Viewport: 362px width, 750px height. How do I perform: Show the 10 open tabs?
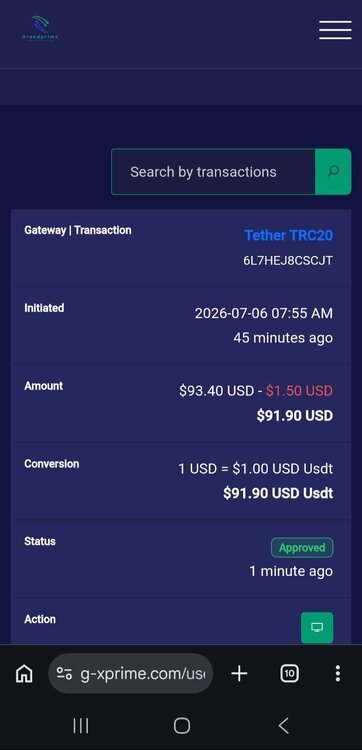(x=289, y=673)
